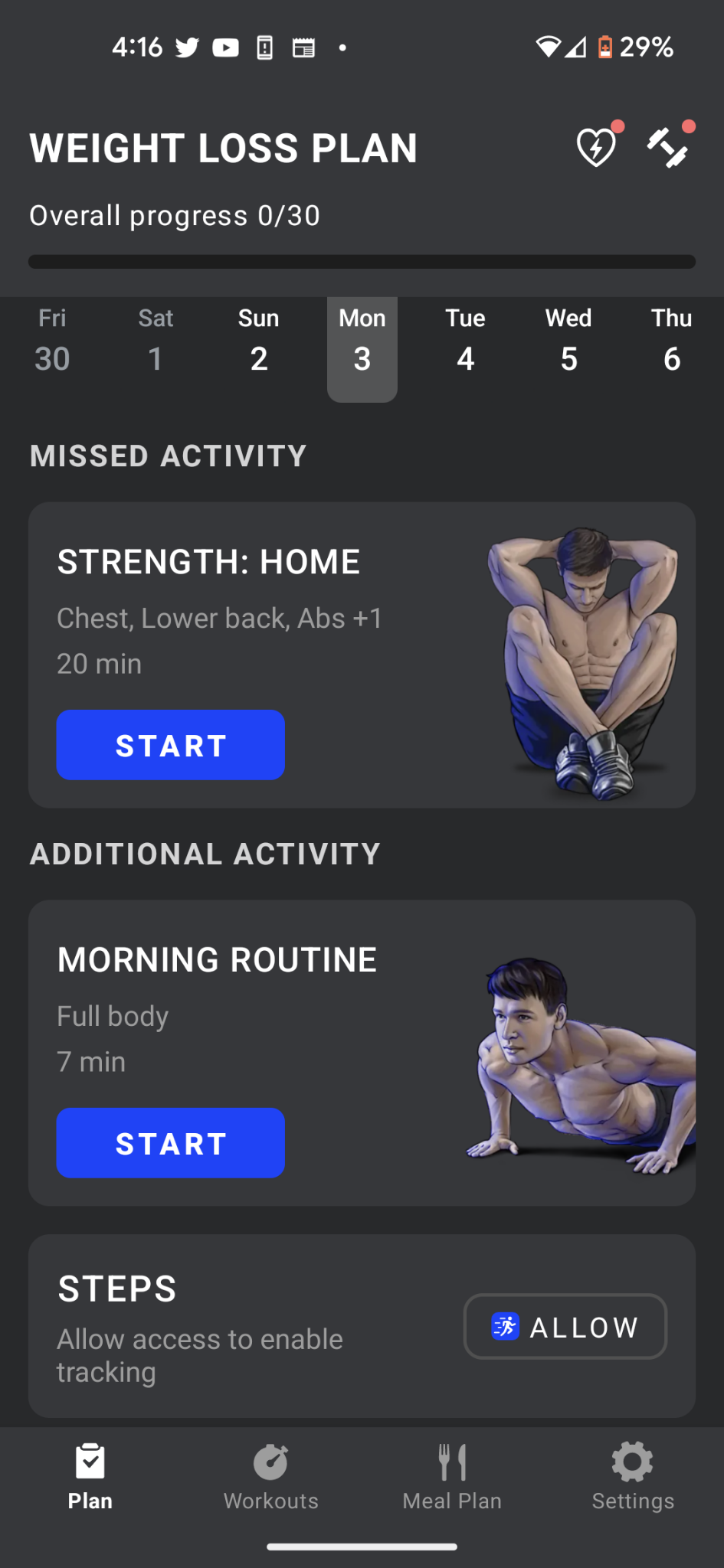Switch to the Workouts tab
The image size is (724, 1568).
pos(271,1478)
